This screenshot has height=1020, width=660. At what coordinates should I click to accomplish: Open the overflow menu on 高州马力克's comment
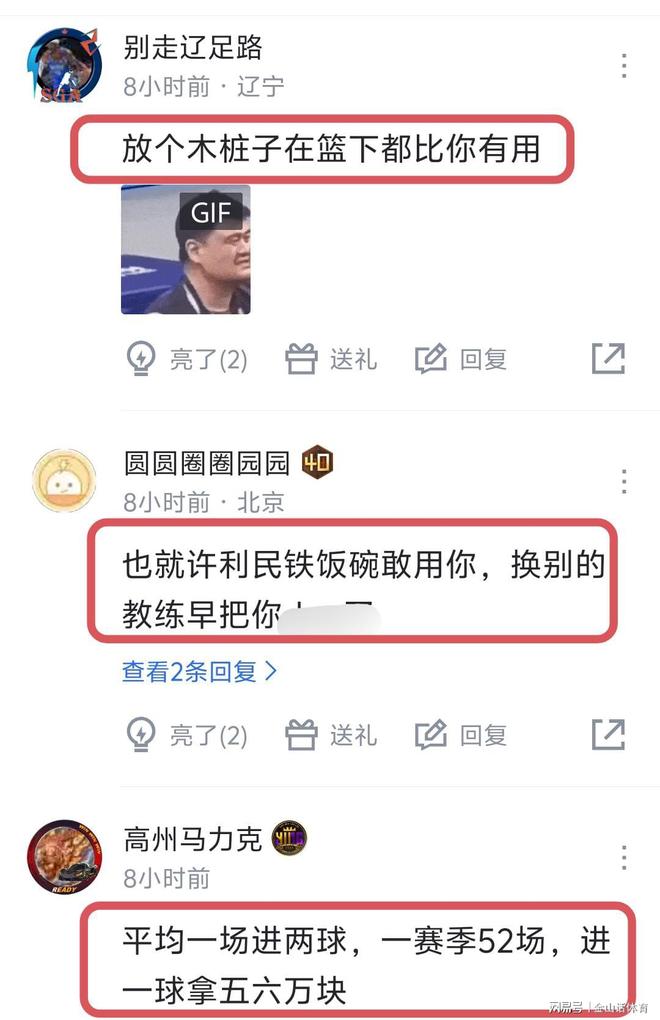point(624,858)
